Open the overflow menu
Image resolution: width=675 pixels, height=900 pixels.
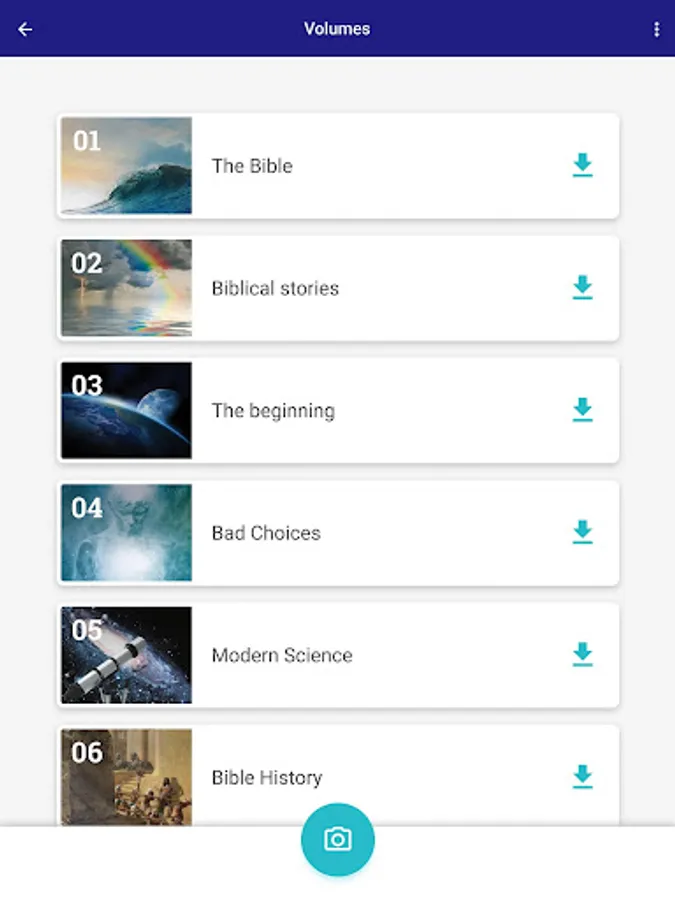click(x=656, y=29)
